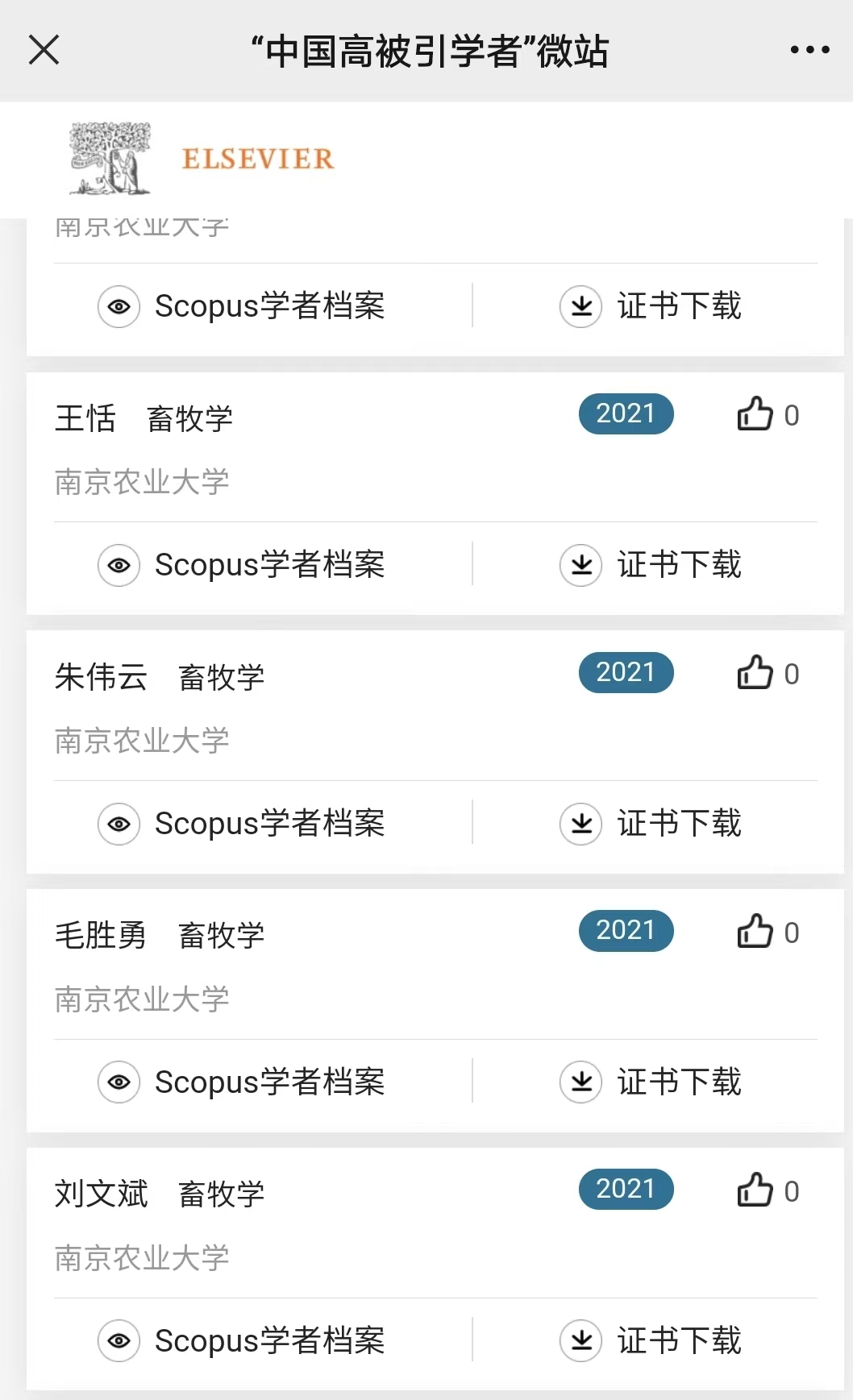The width and height of the screenshot is (853, 1400).
Task: Download the certificate for 毛胜勇
Action: (651, 1082)
